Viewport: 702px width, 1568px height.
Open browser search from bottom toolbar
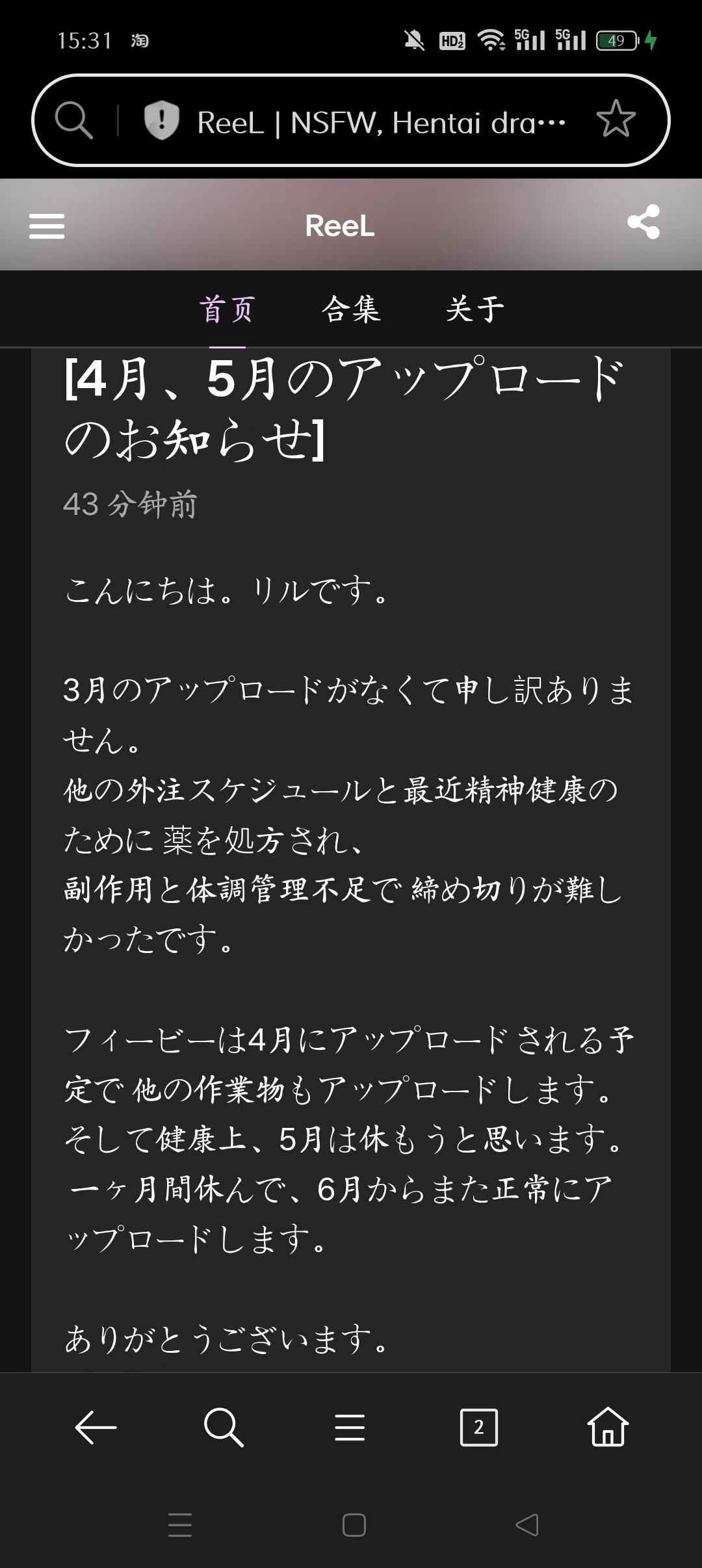[224, 1428]
